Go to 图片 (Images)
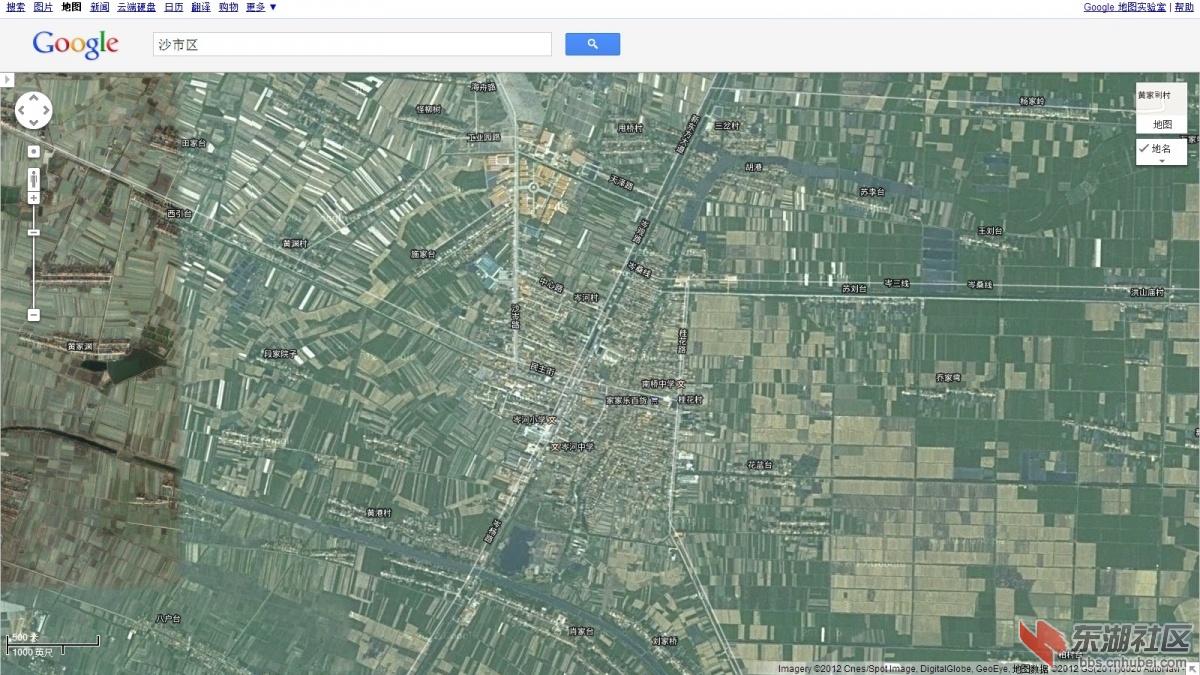Image resolution: width=1200 pixels, height=675 pixels. click(43, 7)
